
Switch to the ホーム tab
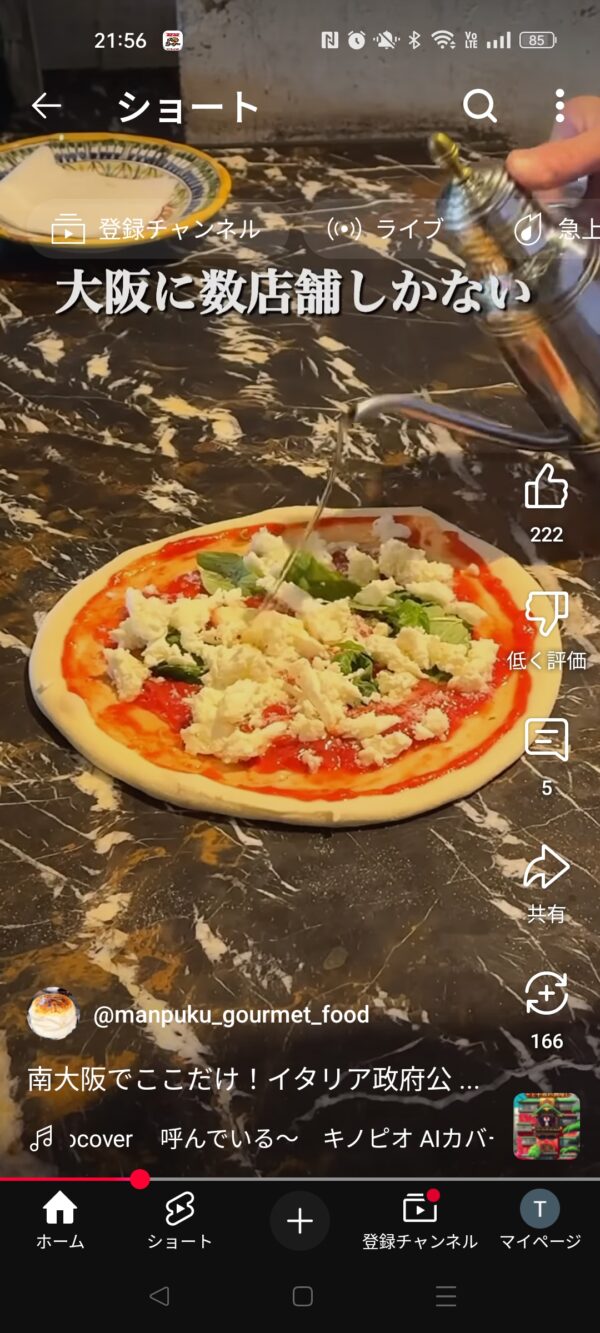coord(60,1221)
